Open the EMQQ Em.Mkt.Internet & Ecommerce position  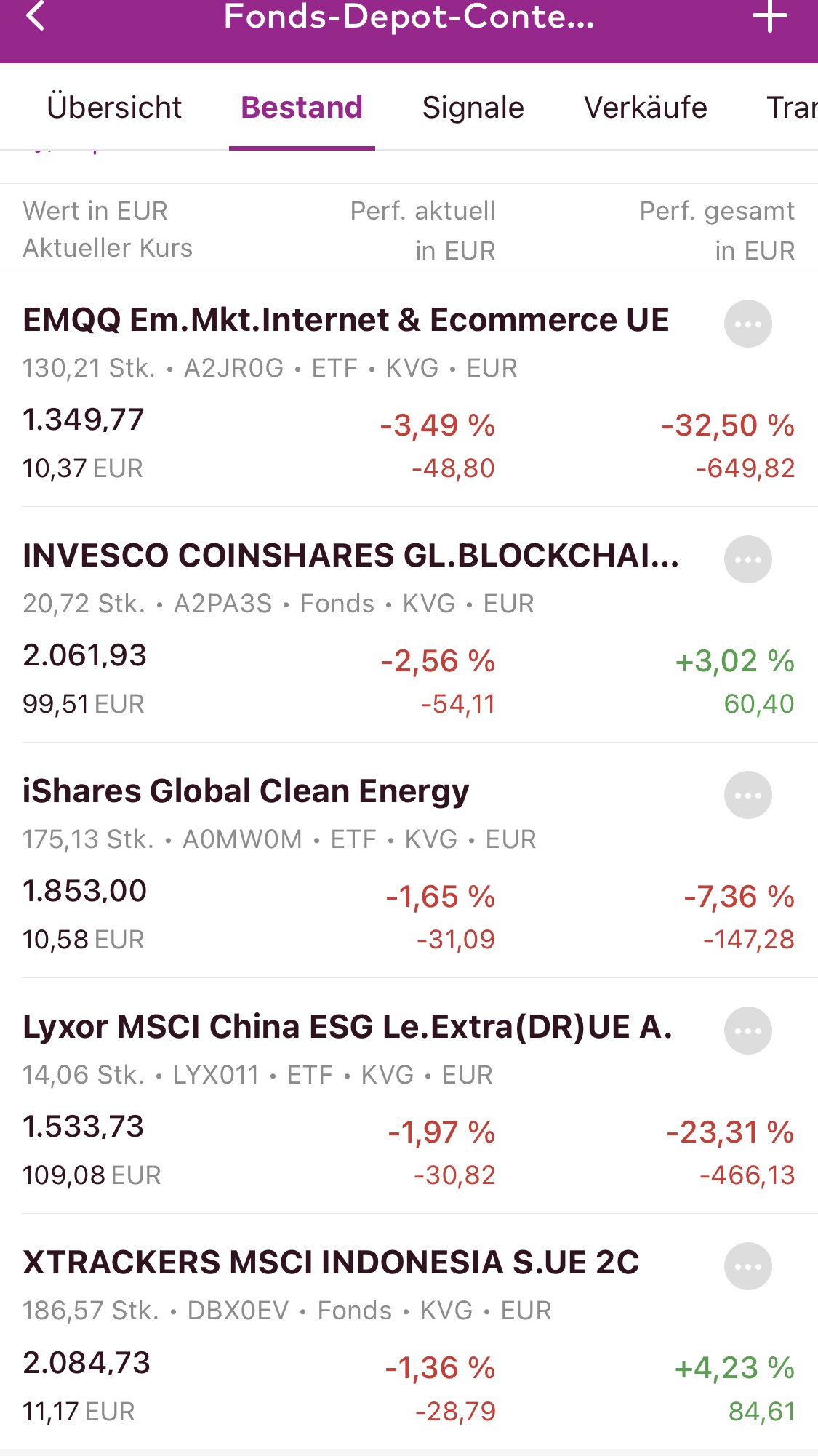pyautogui.click(x=345, y=321)
